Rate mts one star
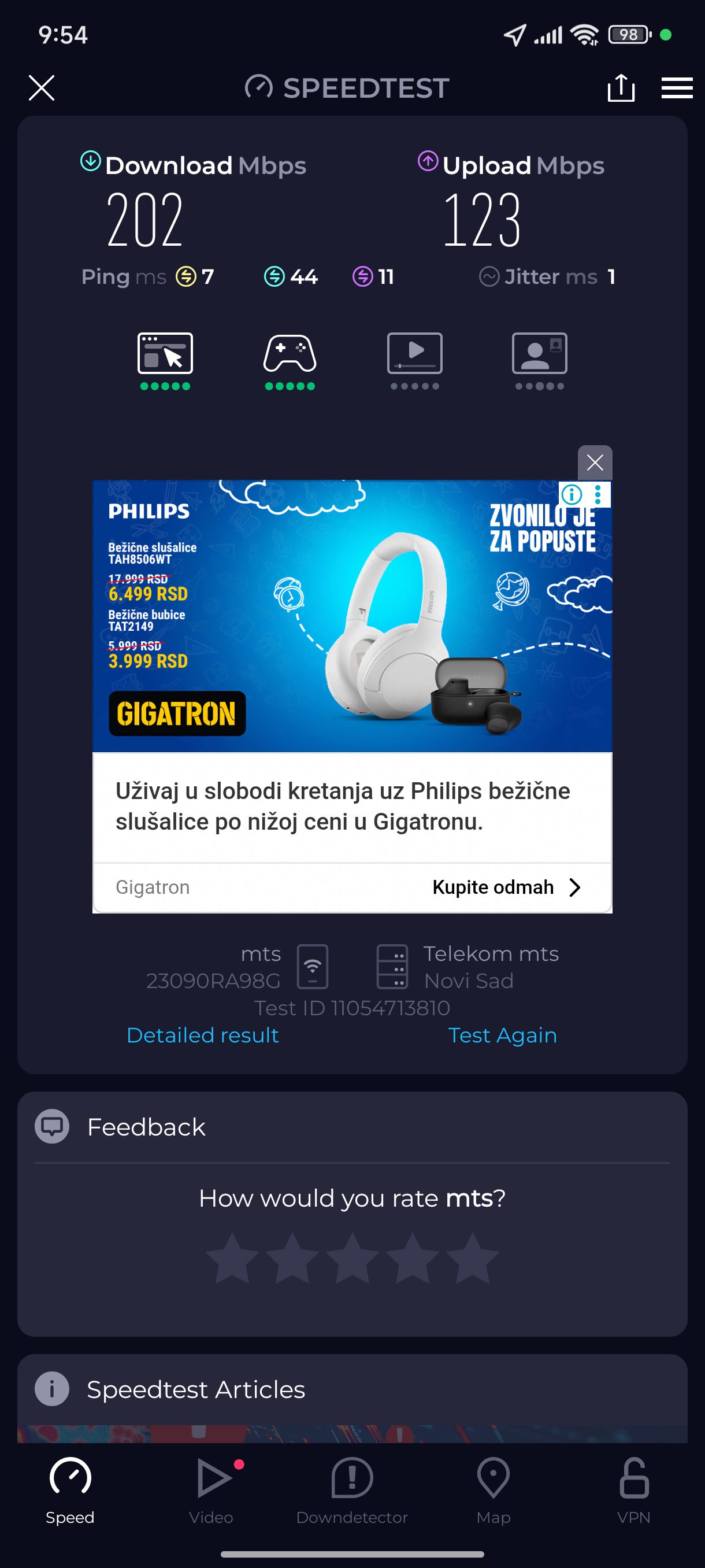 point(232,1258)
